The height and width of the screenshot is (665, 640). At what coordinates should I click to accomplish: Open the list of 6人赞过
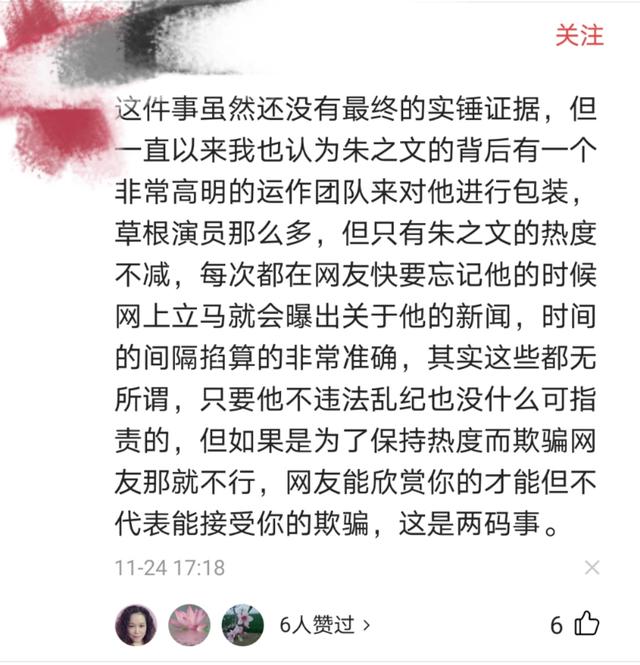325,625
